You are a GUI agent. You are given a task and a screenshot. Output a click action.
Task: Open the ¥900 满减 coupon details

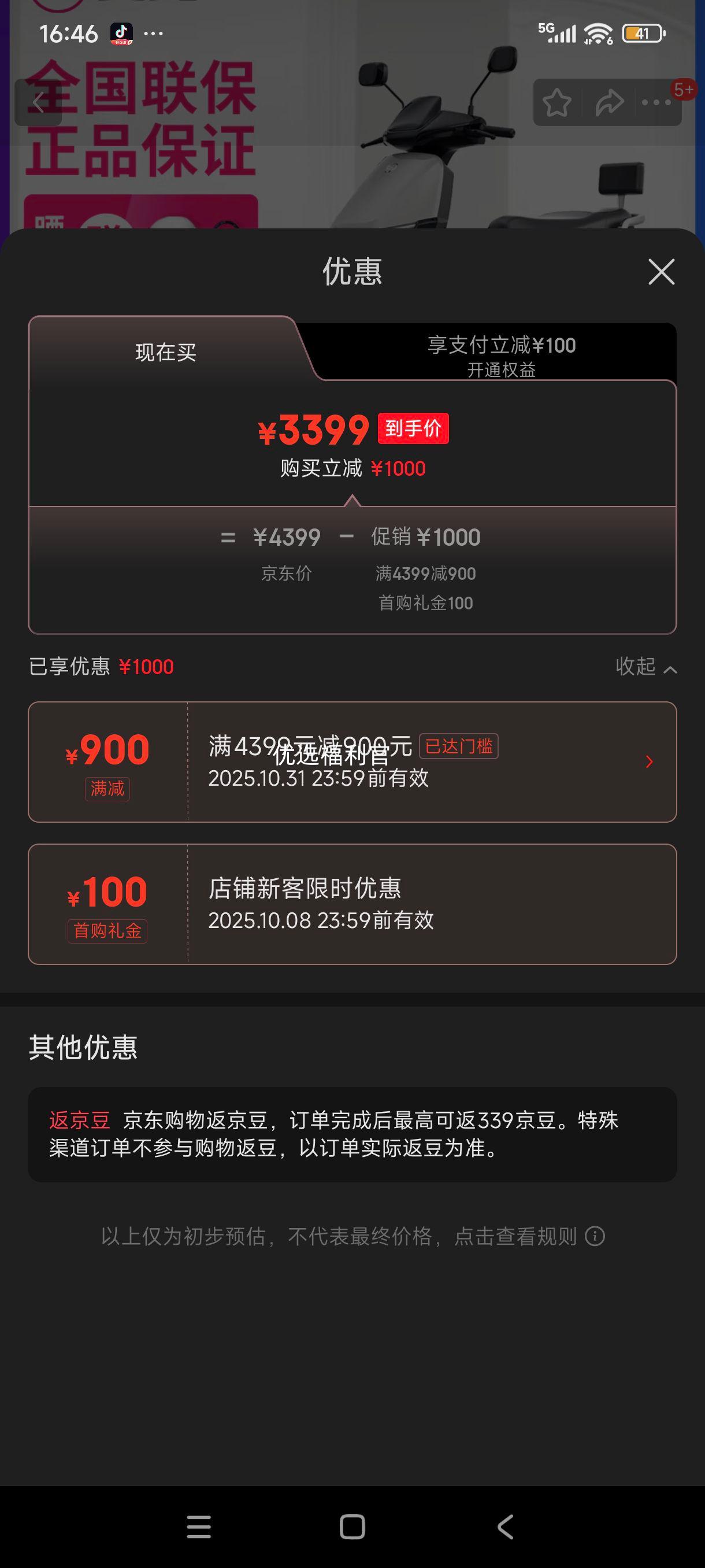pos(648,762)
